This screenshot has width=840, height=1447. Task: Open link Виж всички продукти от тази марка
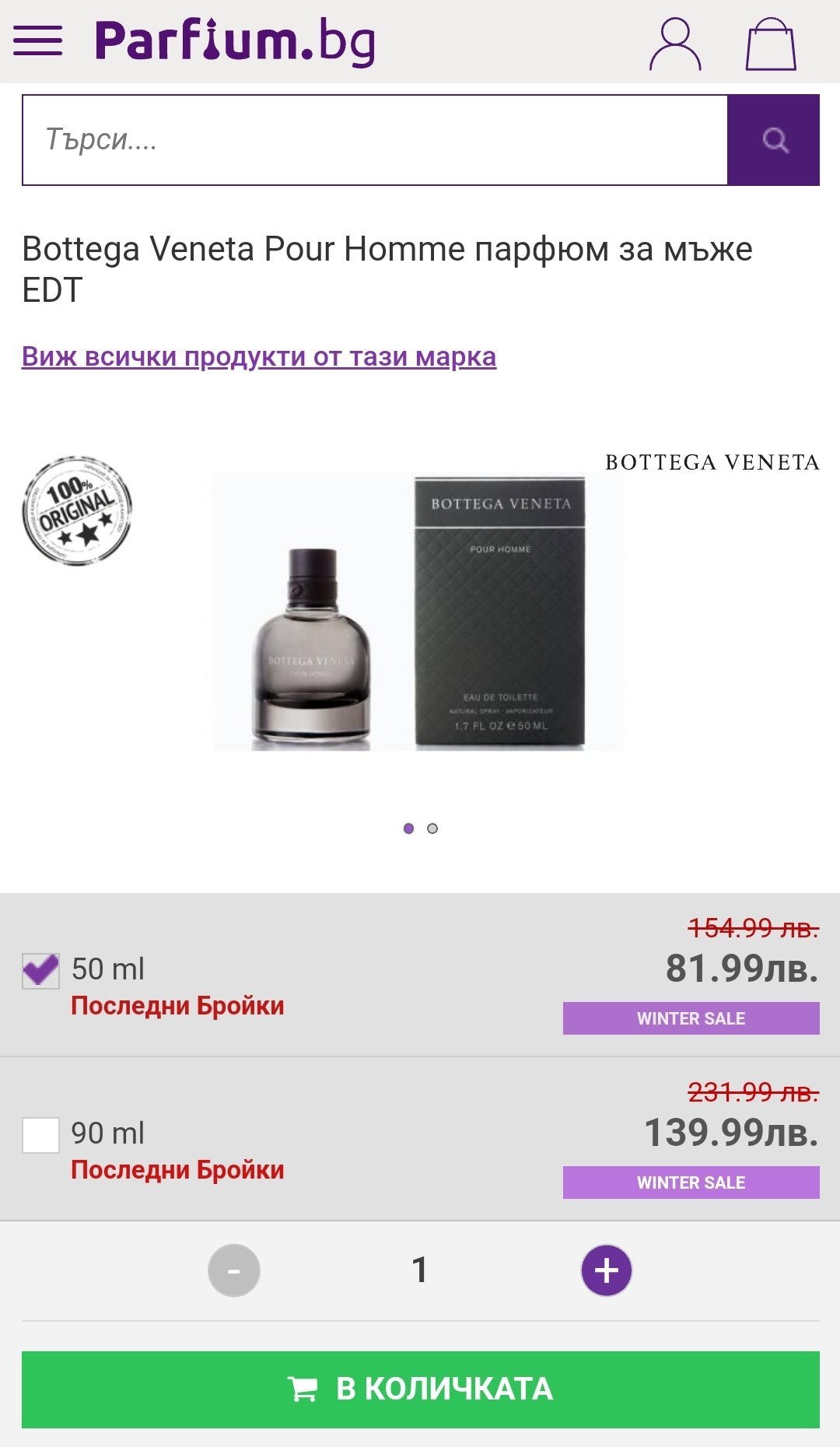pos(259,356)
